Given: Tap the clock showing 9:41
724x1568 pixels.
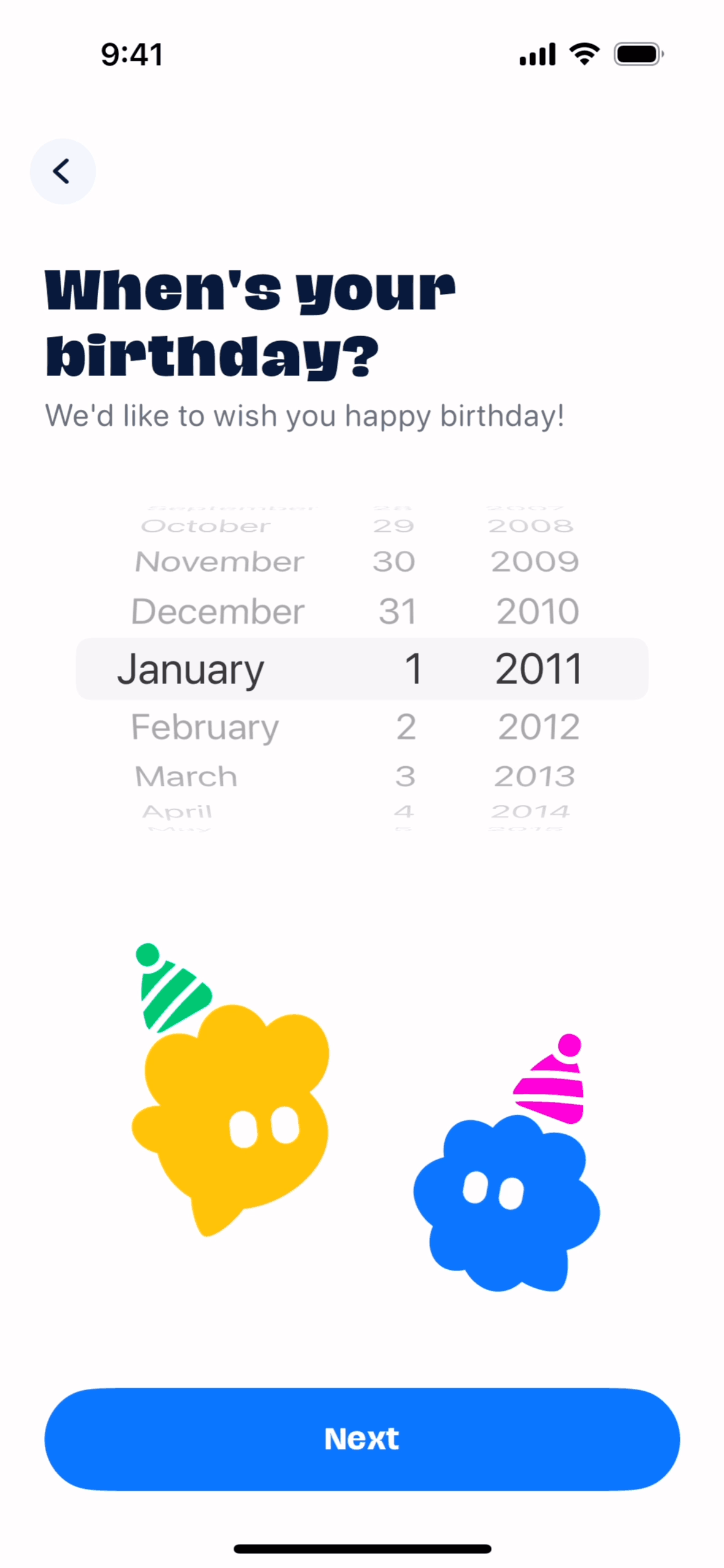Looking at the screenshot, I should click(x=131, y=54).
